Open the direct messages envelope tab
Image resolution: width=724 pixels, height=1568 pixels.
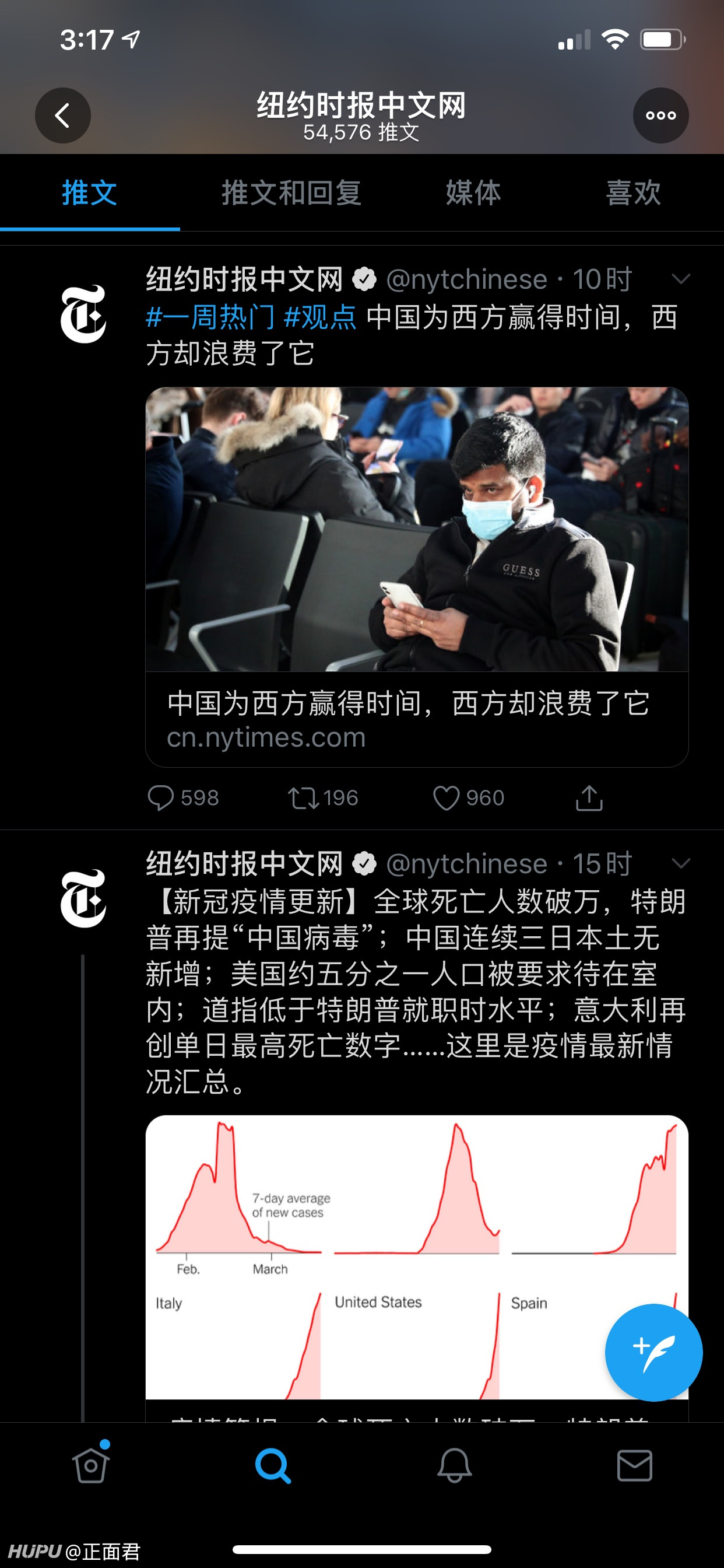pos(635,1466)
